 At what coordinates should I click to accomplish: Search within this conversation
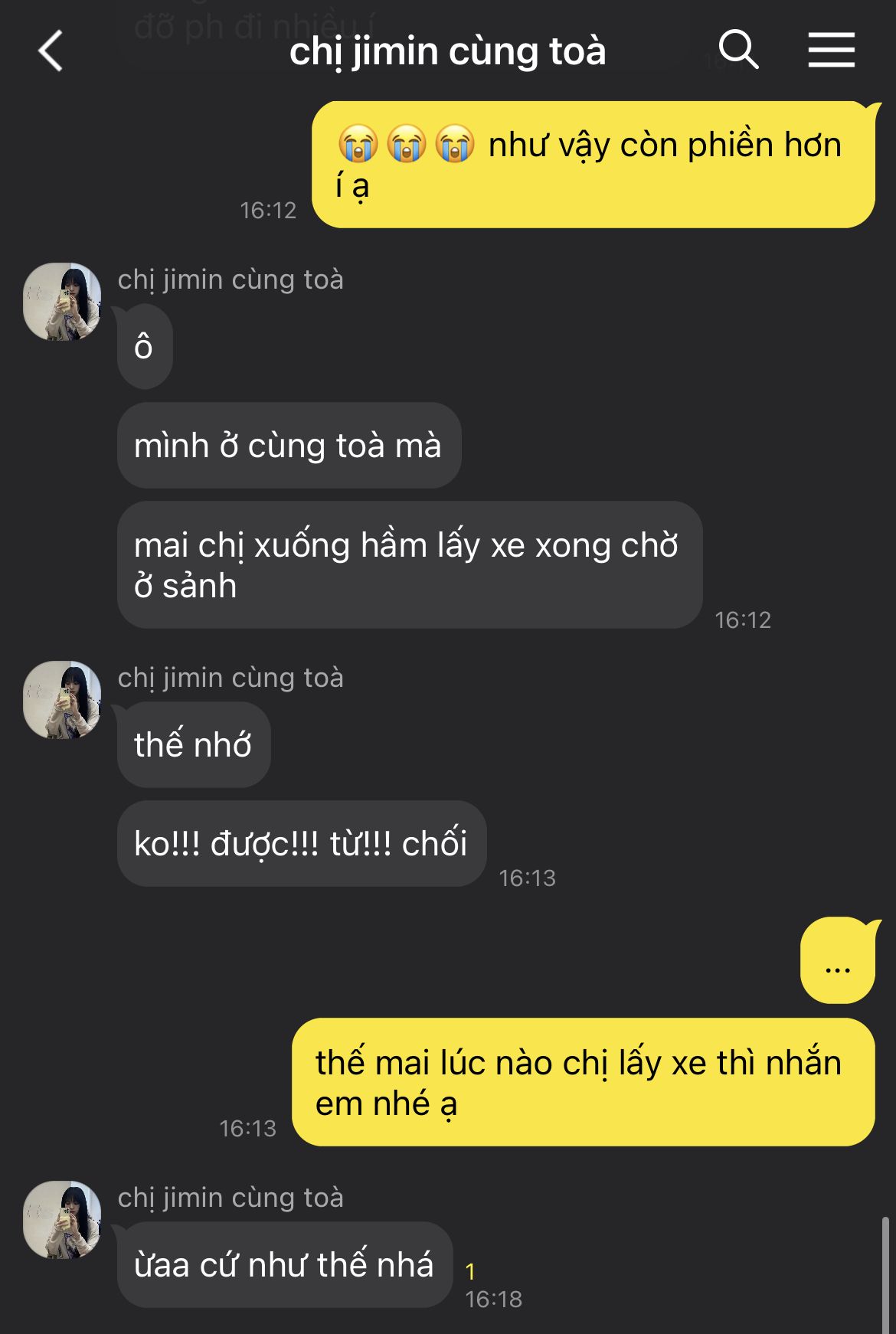pyautogui.click(x=738, y=51)
